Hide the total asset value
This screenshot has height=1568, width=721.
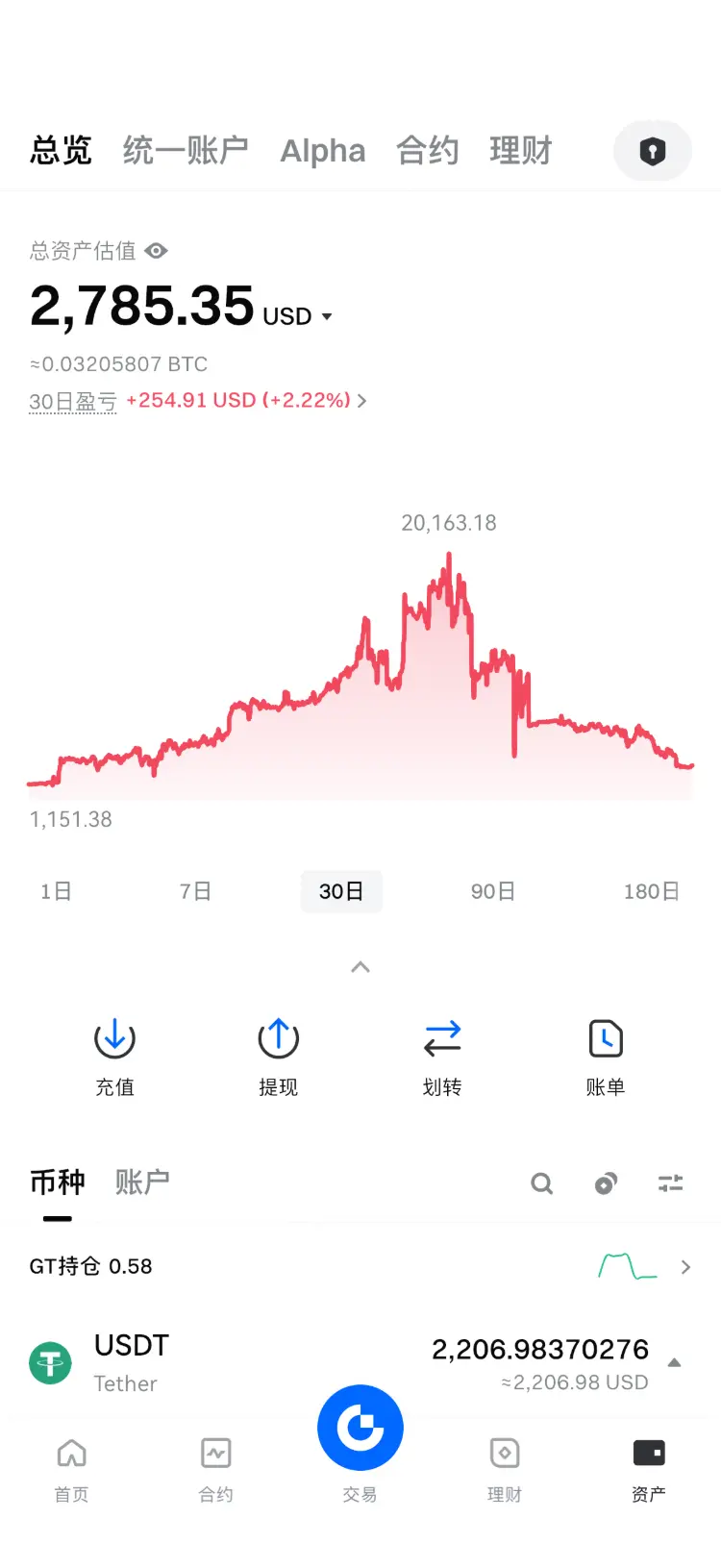point(156,251)
